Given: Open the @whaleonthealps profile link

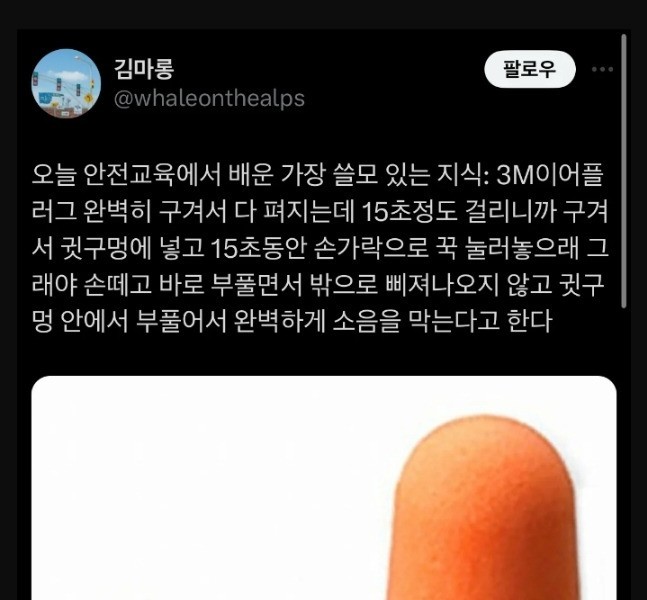Looking at the screenshot, I should coord(211,98).
